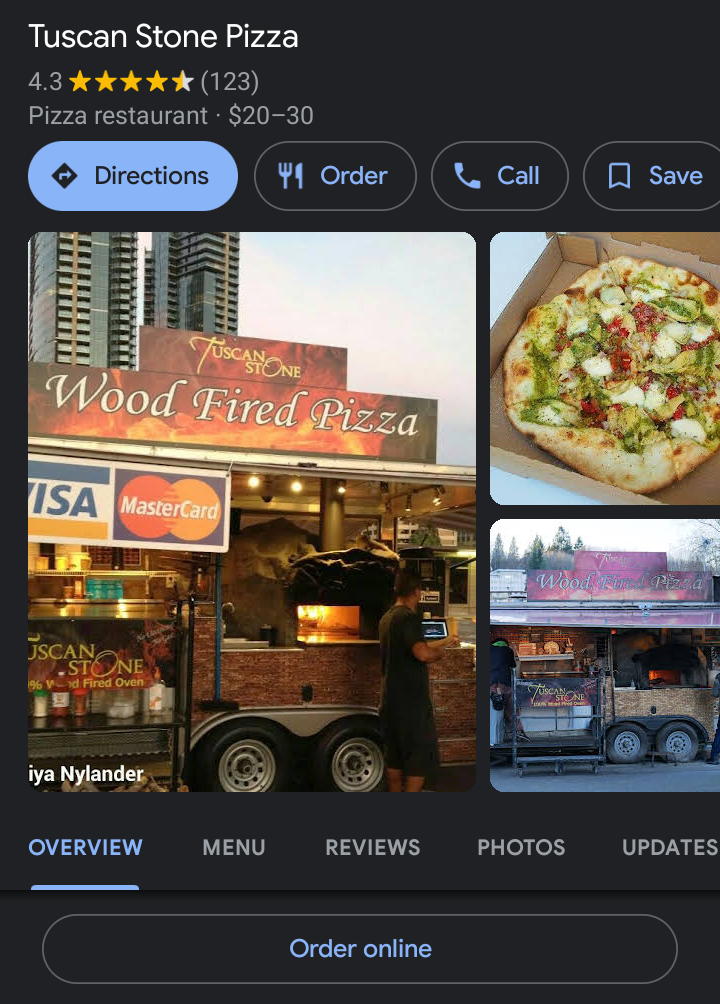Switch to the Reviews tab
Viewport: 720px width, 1004px height.
tap(372, 848)
